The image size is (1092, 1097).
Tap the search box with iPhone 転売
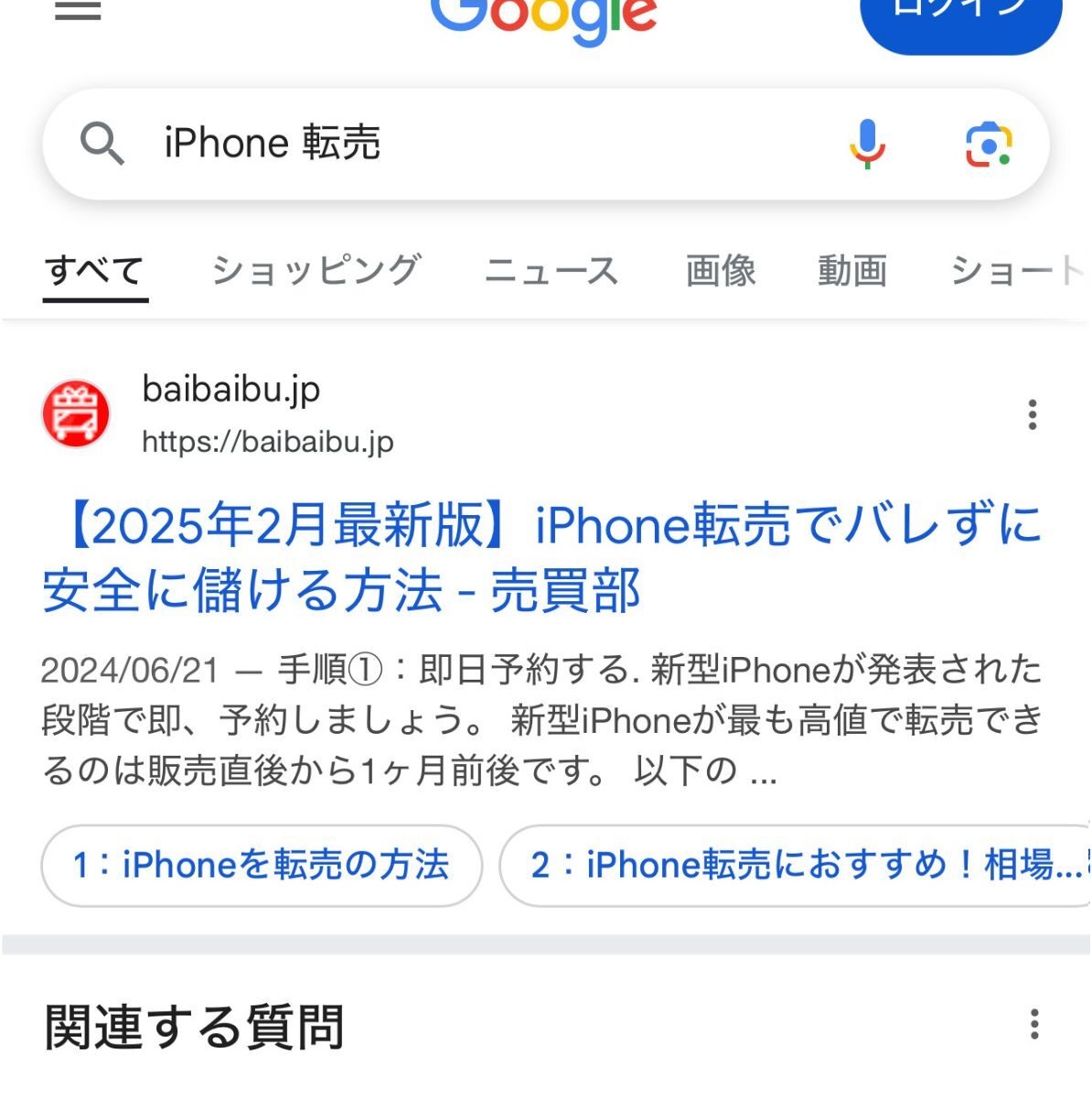457,144
